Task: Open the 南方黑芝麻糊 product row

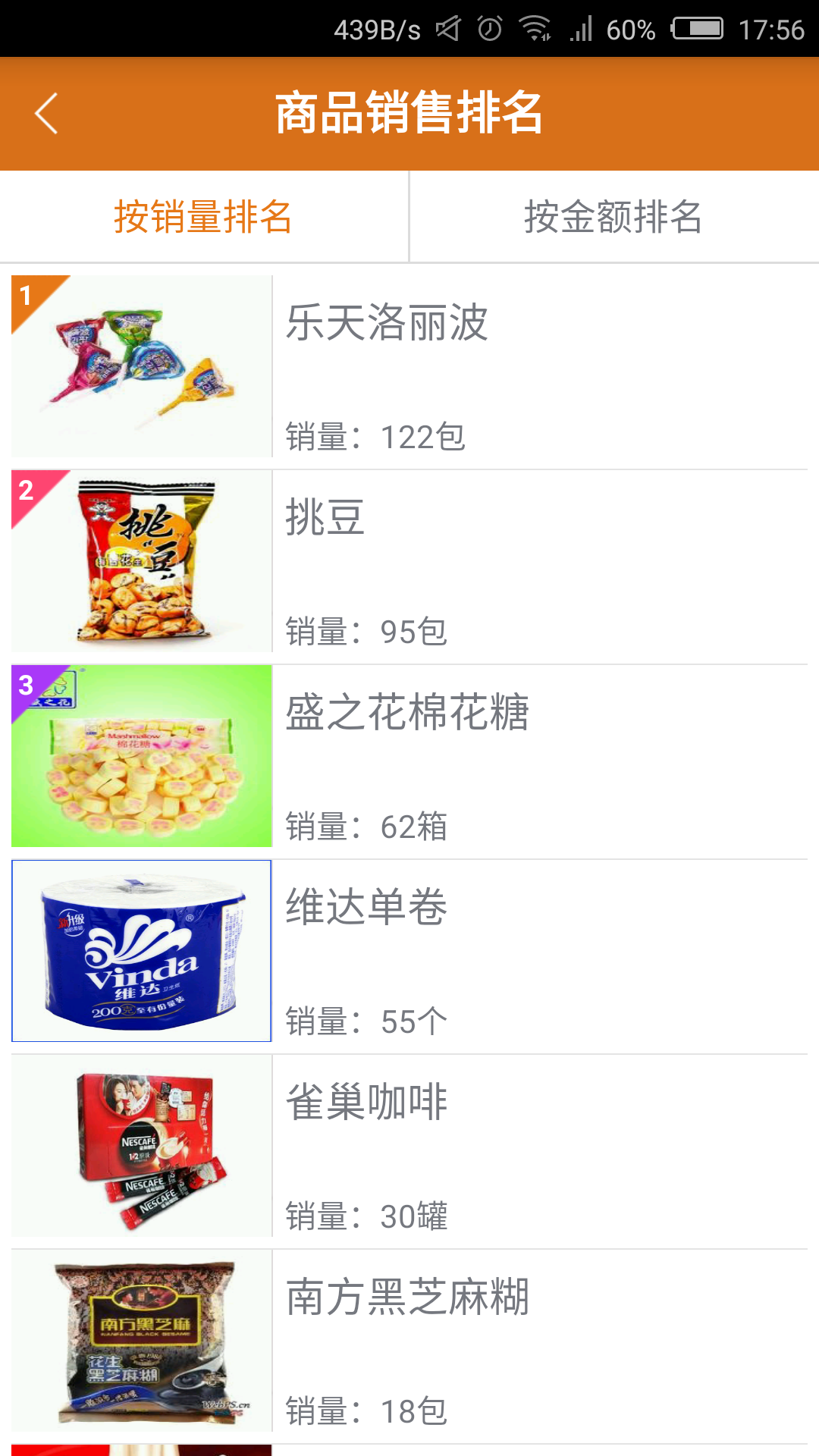Action: (x=409, y=1341)
